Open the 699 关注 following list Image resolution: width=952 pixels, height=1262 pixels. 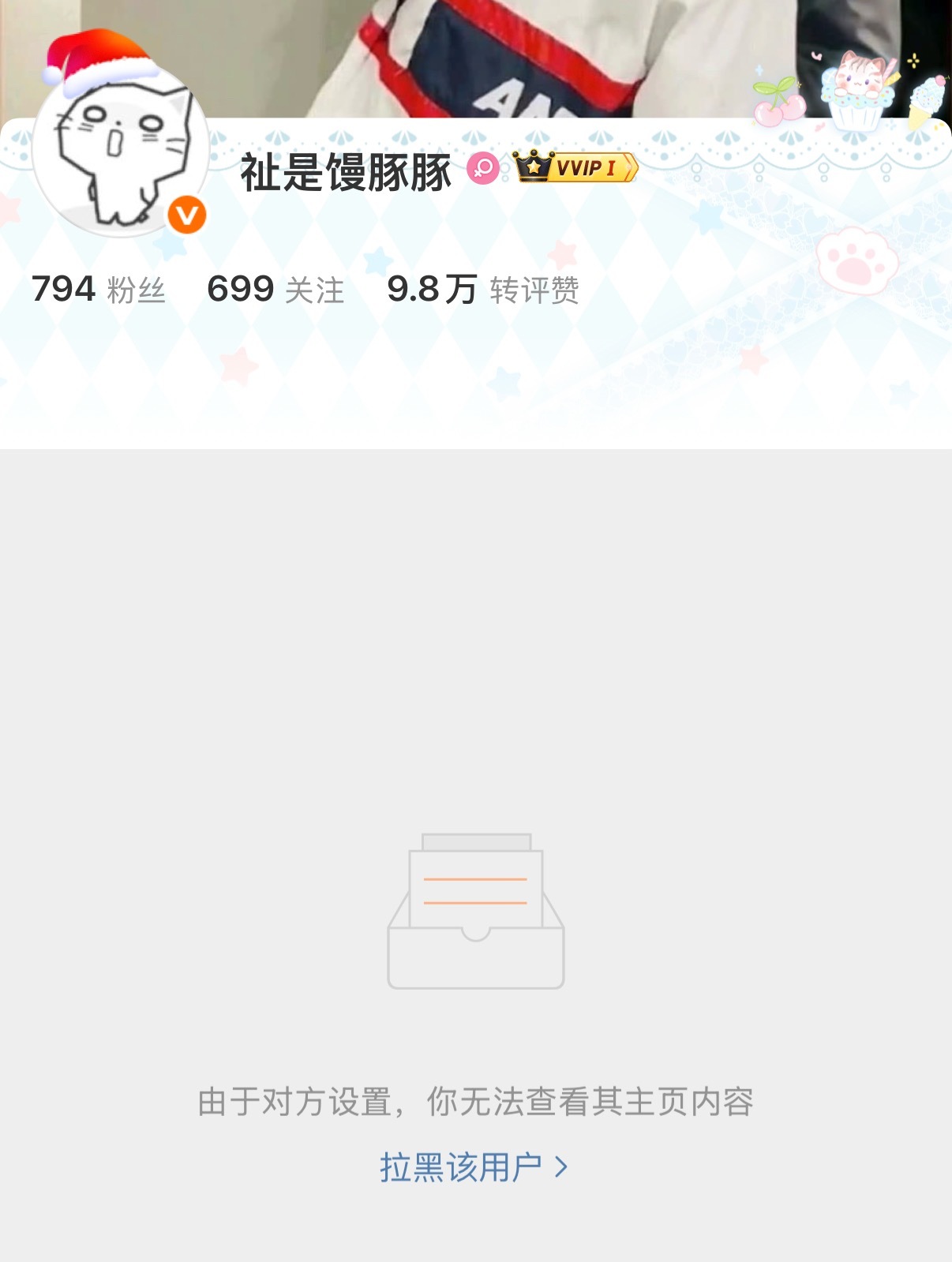pyautogui.click(x=275, y=291)
